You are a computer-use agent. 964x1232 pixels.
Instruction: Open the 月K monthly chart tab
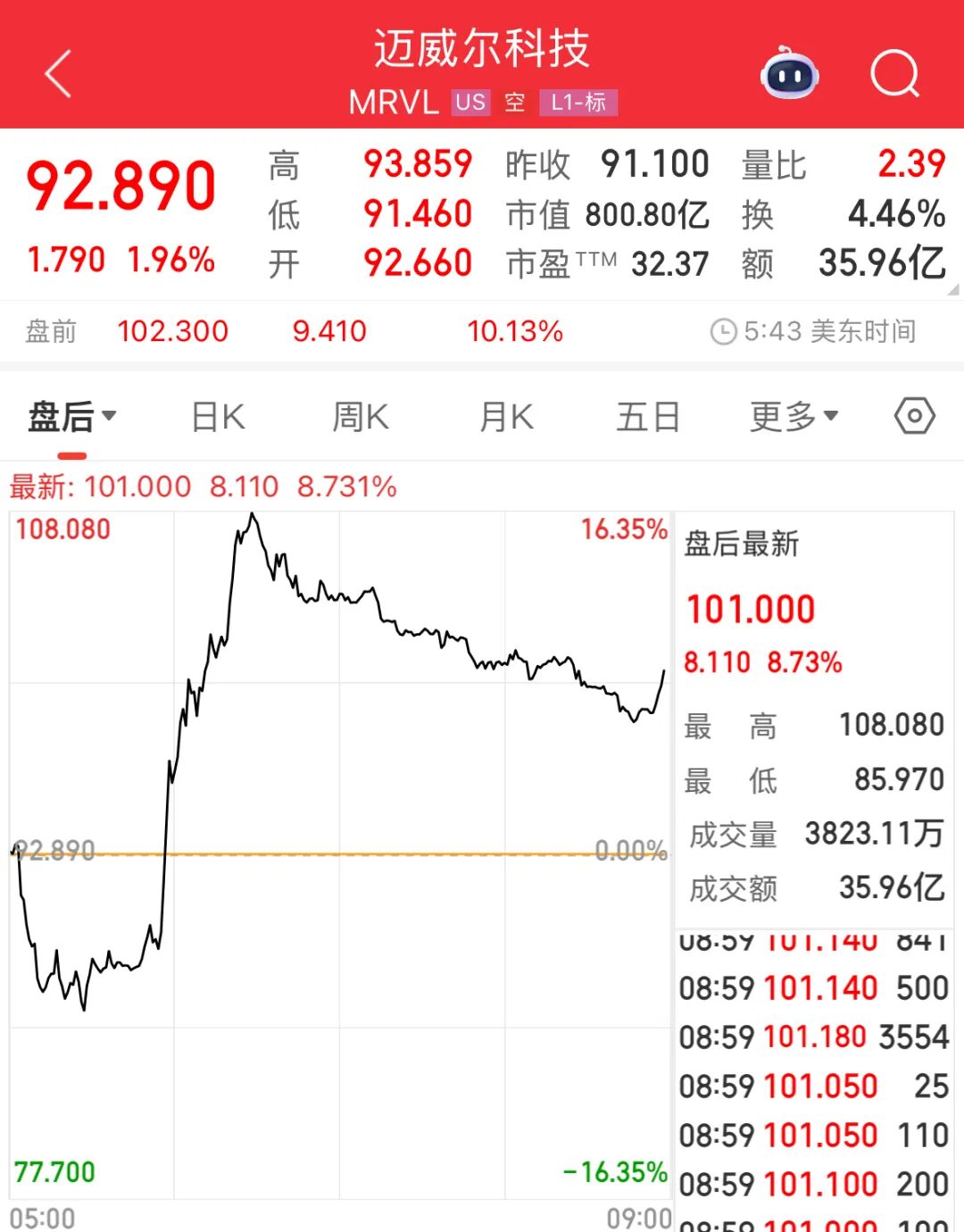point(504,415)
